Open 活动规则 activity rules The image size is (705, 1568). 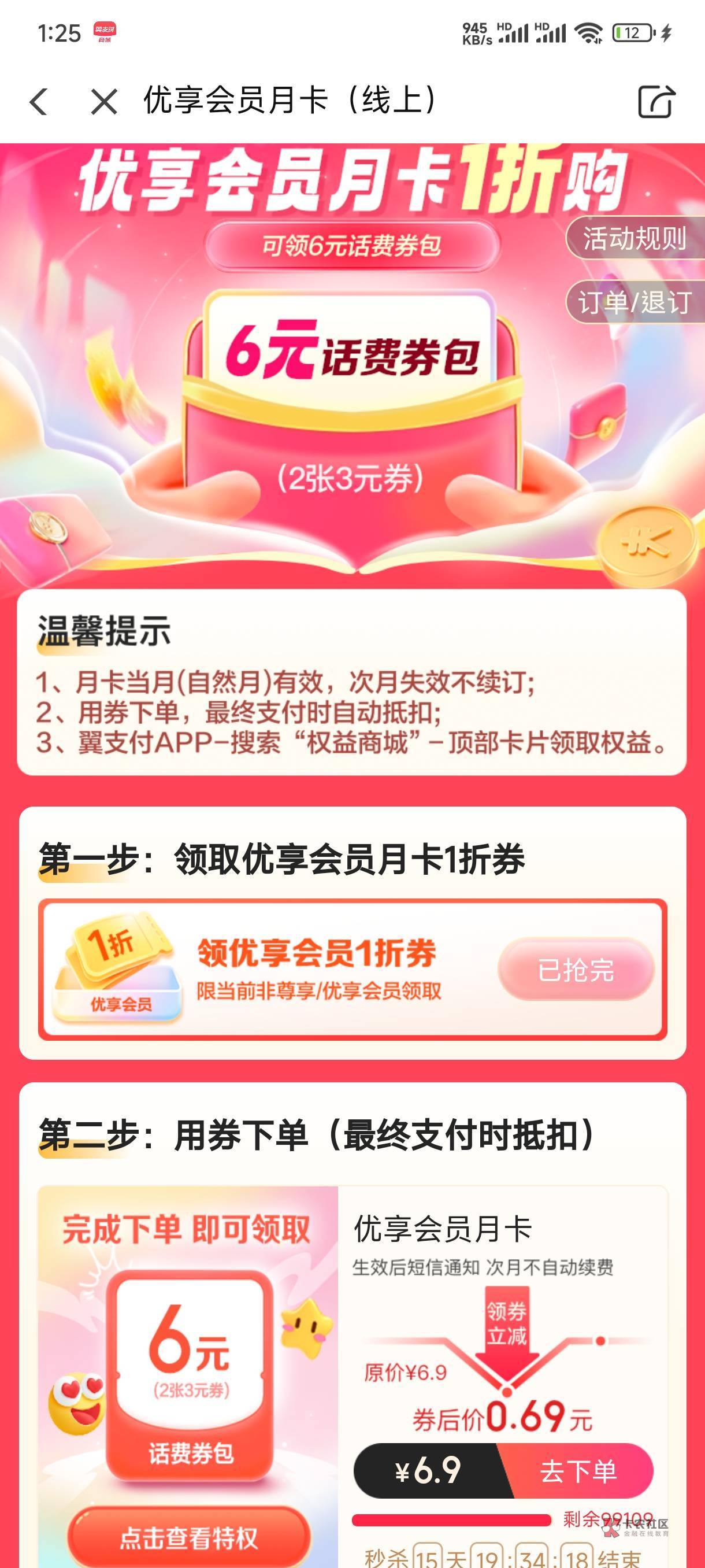634,238
